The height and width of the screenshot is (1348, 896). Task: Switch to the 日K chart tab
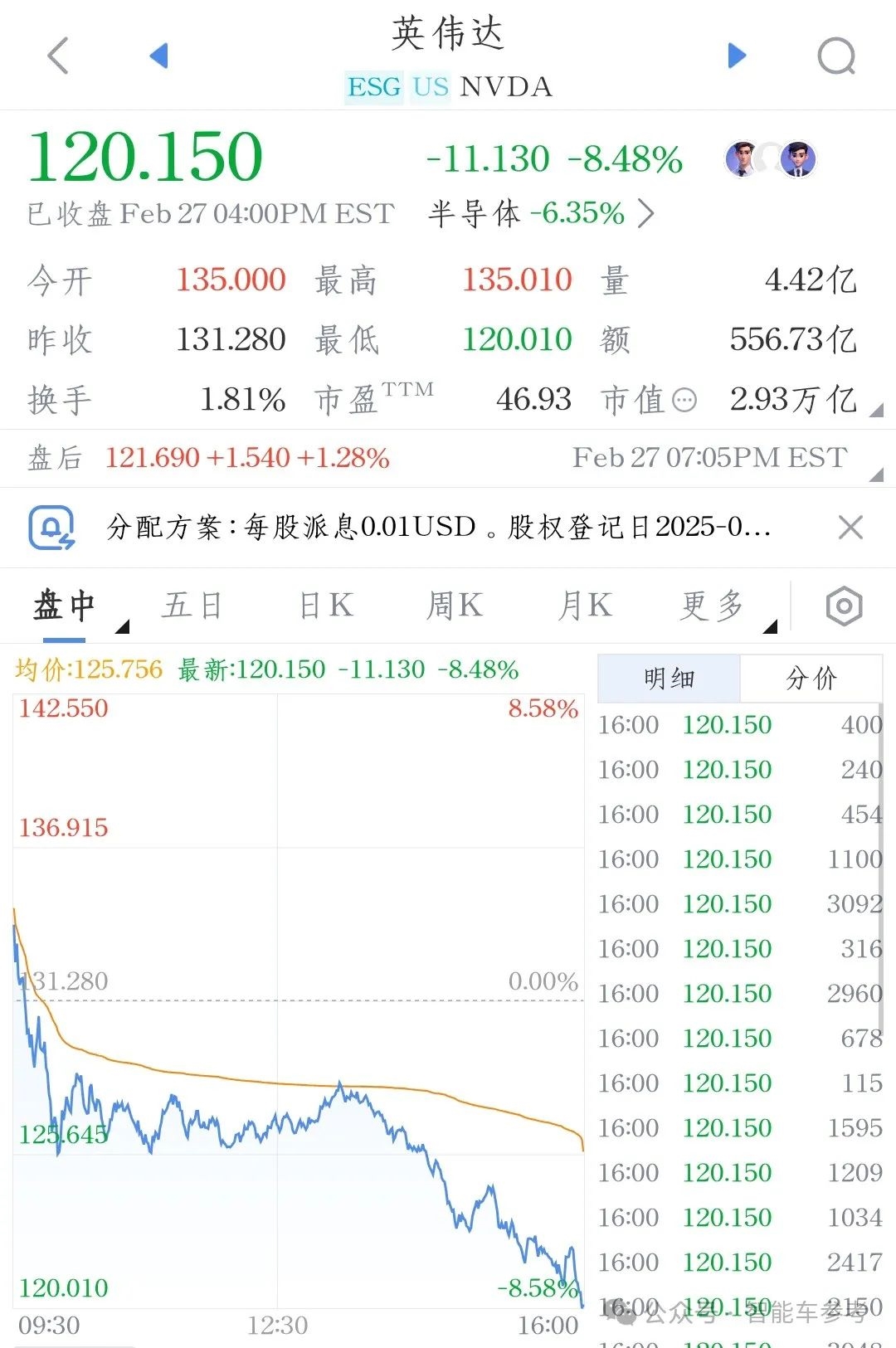326,606
